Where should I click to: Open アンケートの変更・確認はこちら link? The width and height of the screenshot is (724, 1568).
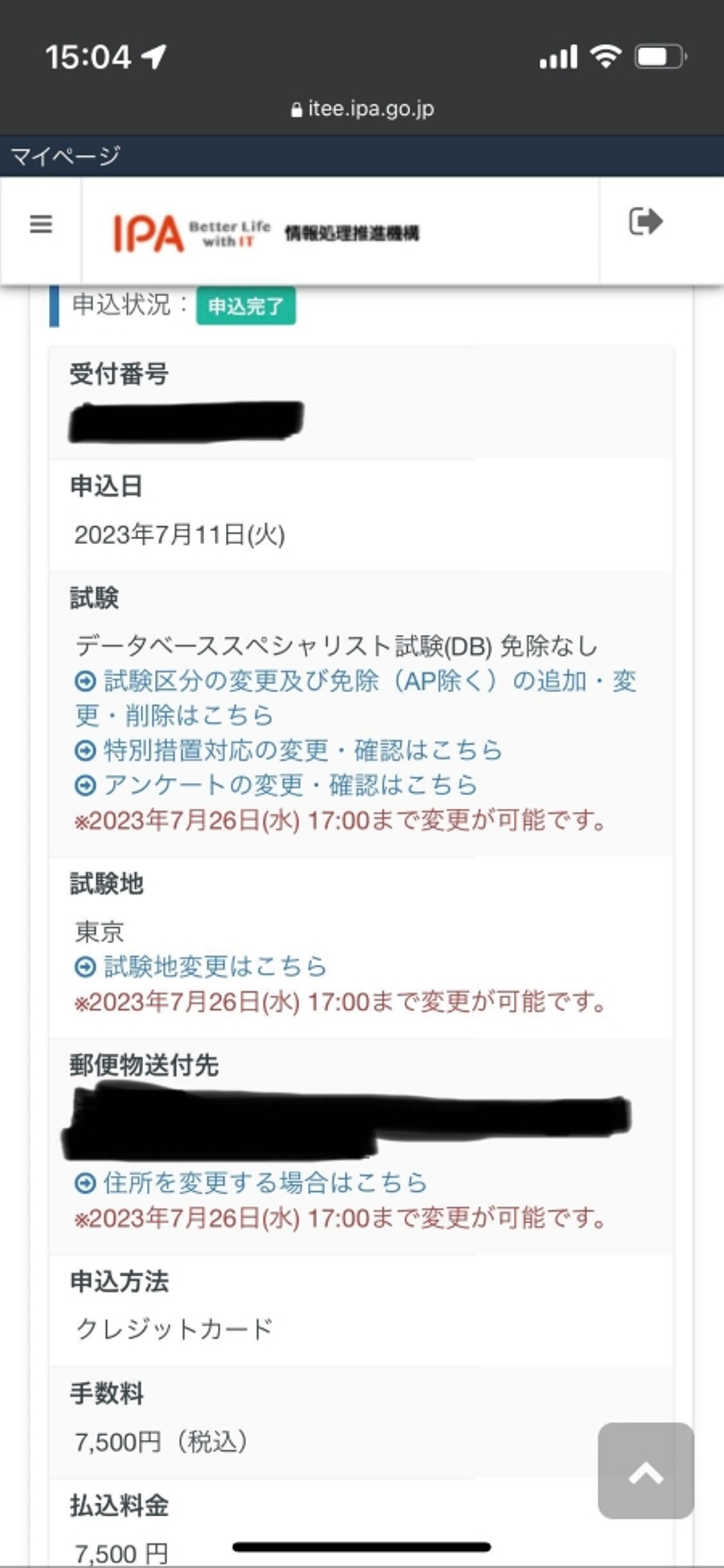click(290, 785)
